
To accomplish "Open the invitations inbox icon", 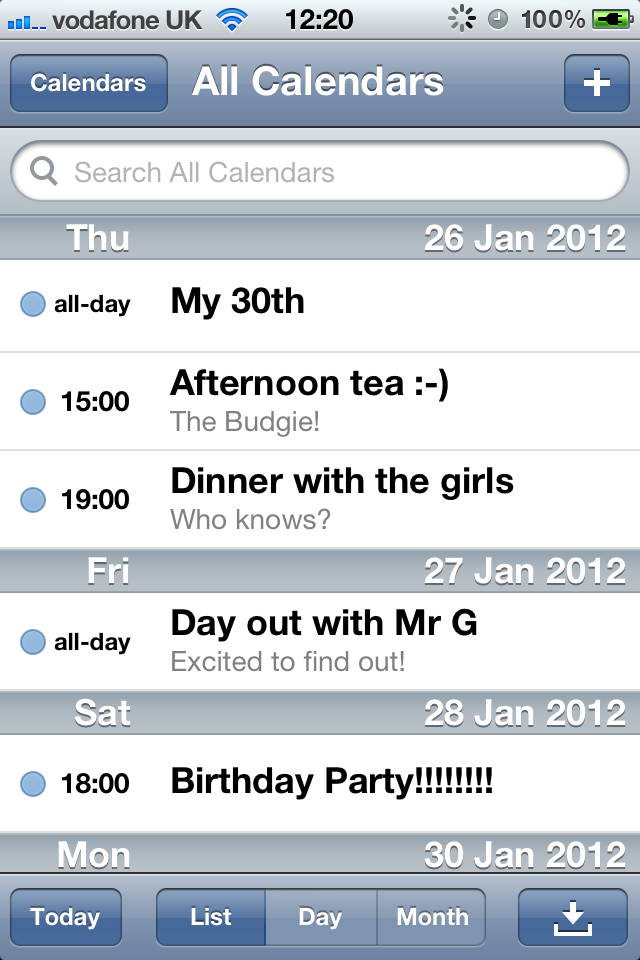I will pyautogui.click(x=573, y=917).
